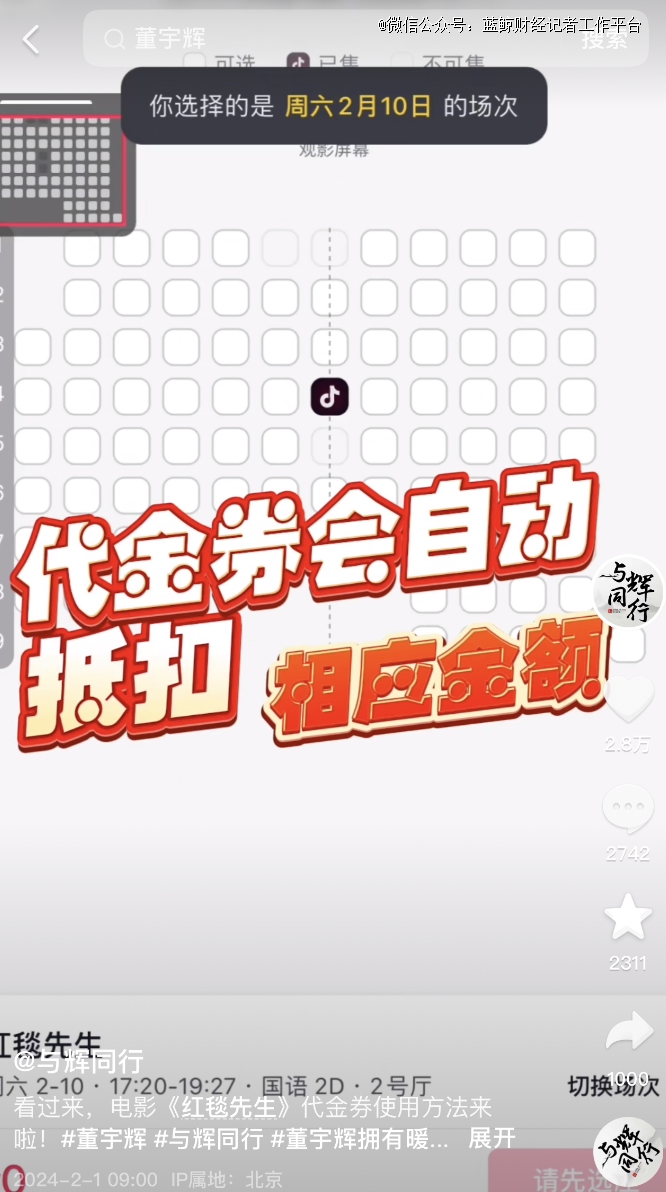This screenshot has width=666, height=1192.
Task: Open the #董宇辉 hashtag
Action: pyautogui.click(x=104, y=1138)
